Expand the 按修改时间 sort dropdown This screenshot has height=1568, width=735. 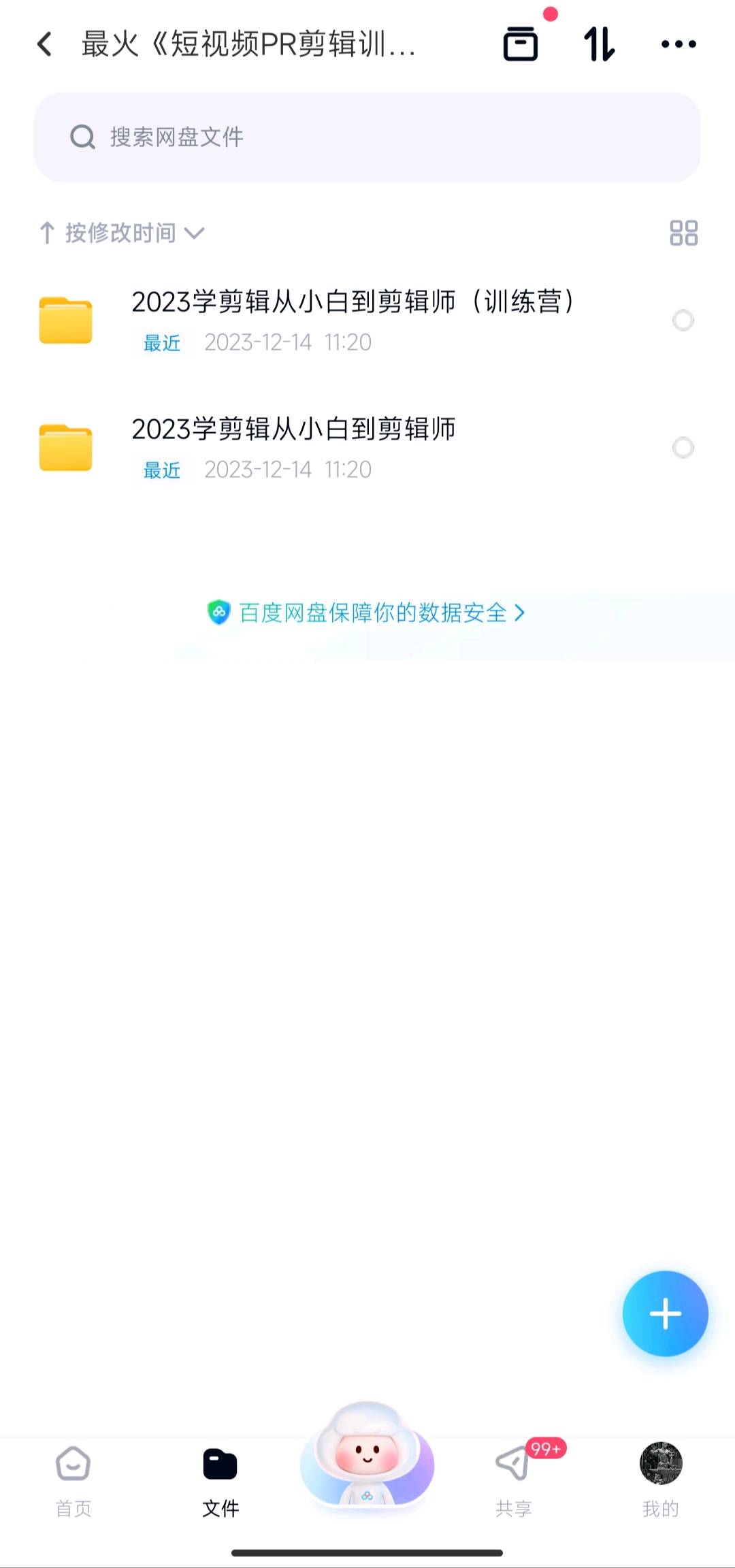click(x=122, y=233)
